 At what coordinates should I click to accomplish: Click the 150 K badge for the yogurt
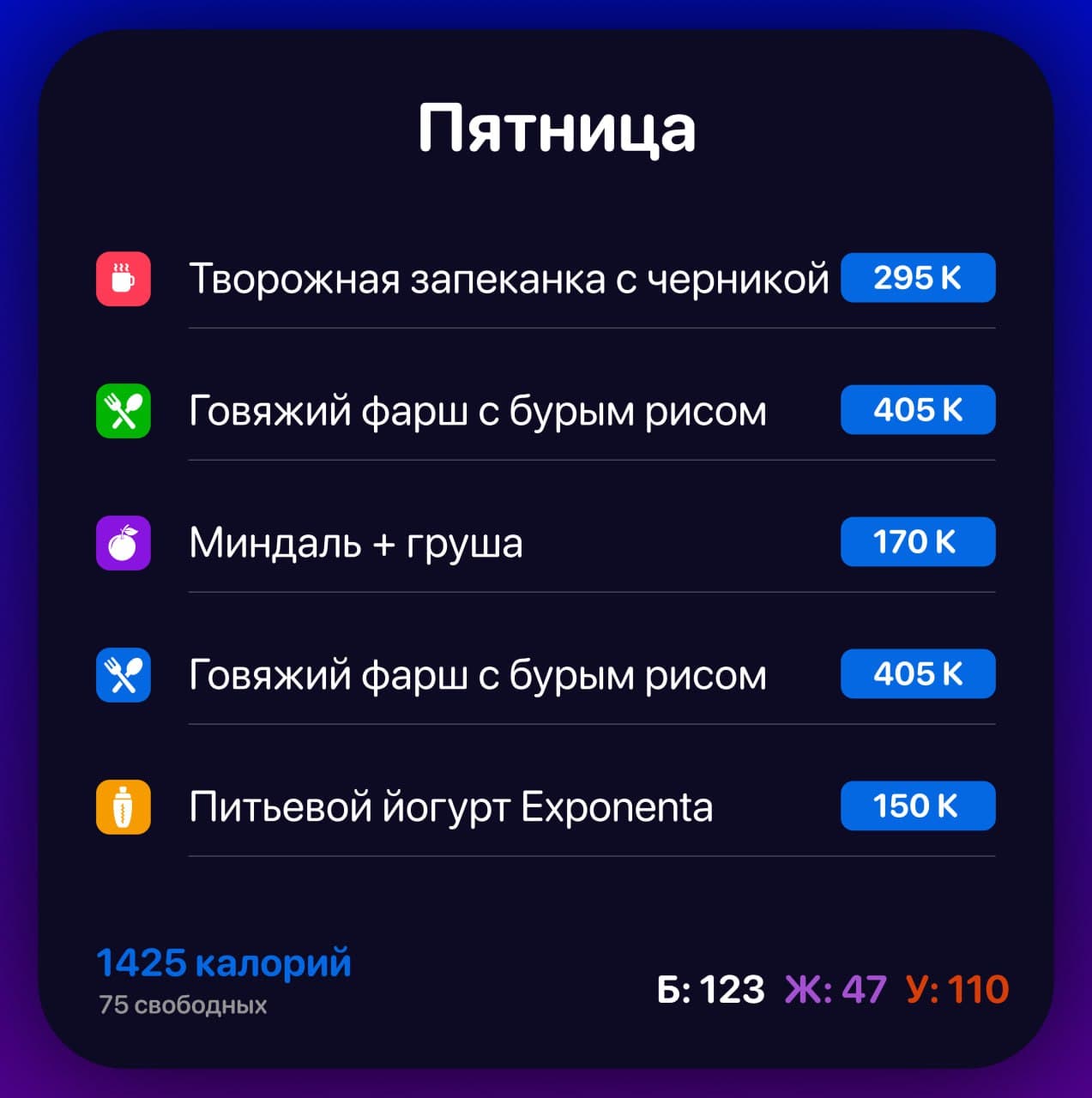(917, 806)
